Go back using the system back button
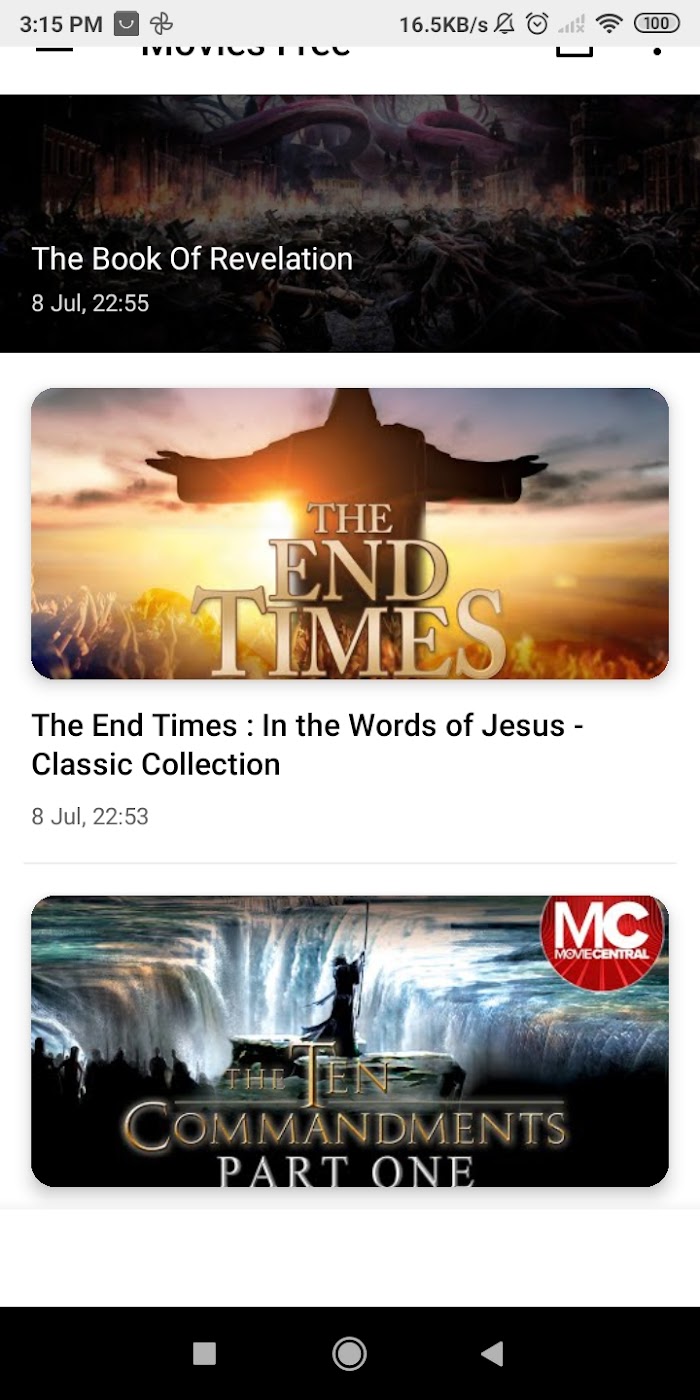 coord(491,1354)
